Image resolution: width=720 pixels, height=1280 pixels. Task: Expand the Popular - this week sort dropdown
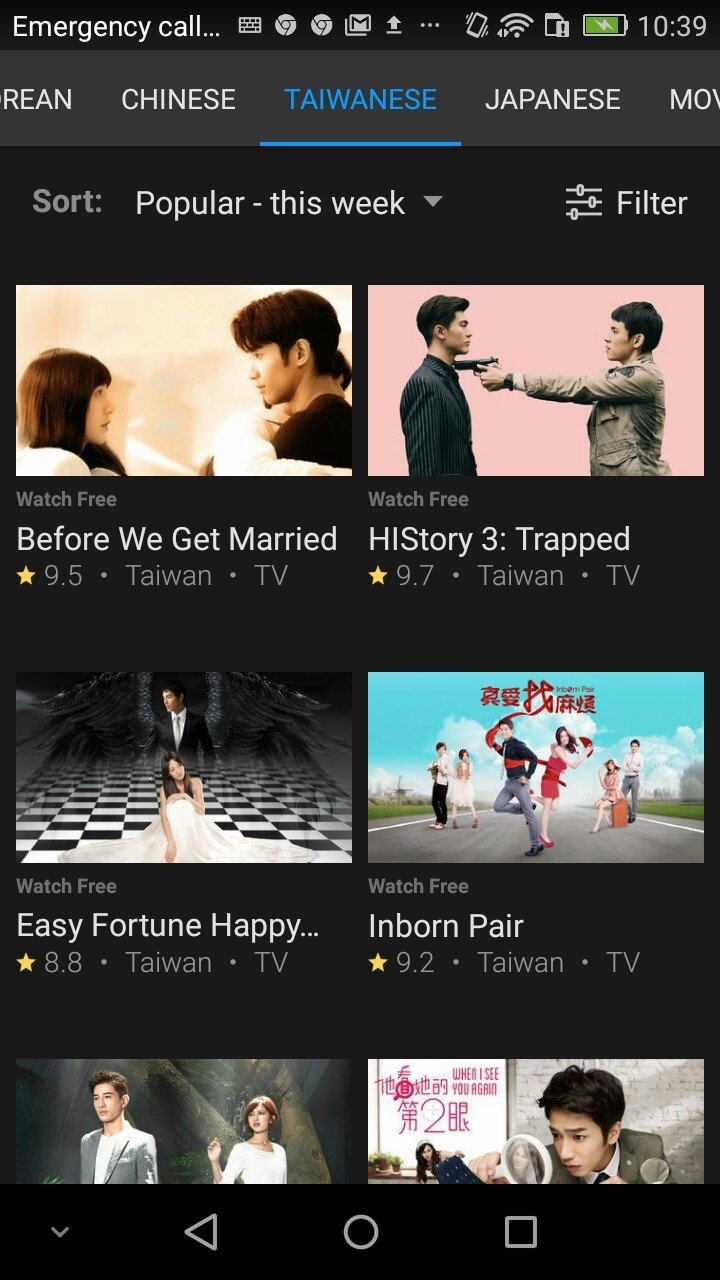pos(288,203)
